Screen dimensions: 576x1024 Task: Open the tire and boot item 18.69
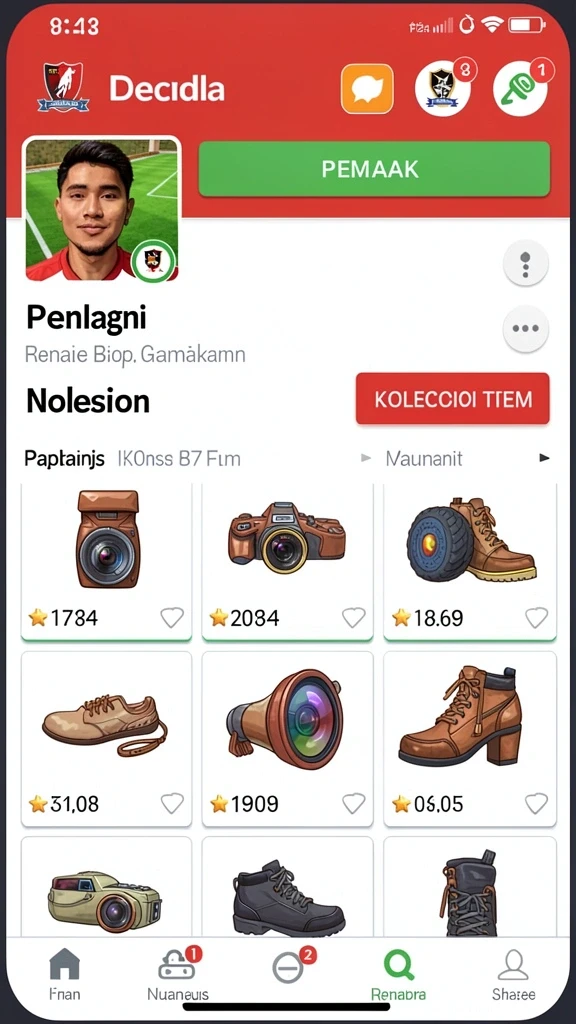(470, 562)
